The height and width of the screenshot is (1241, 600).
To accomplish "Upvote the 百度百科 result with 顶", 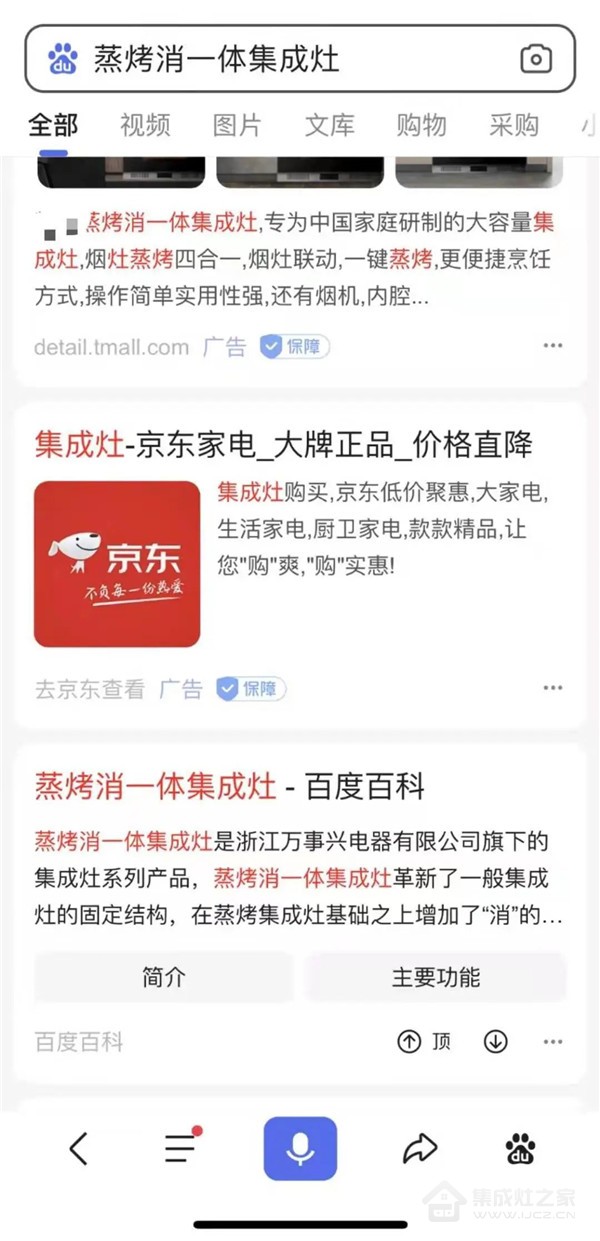I will (424, 1041).
